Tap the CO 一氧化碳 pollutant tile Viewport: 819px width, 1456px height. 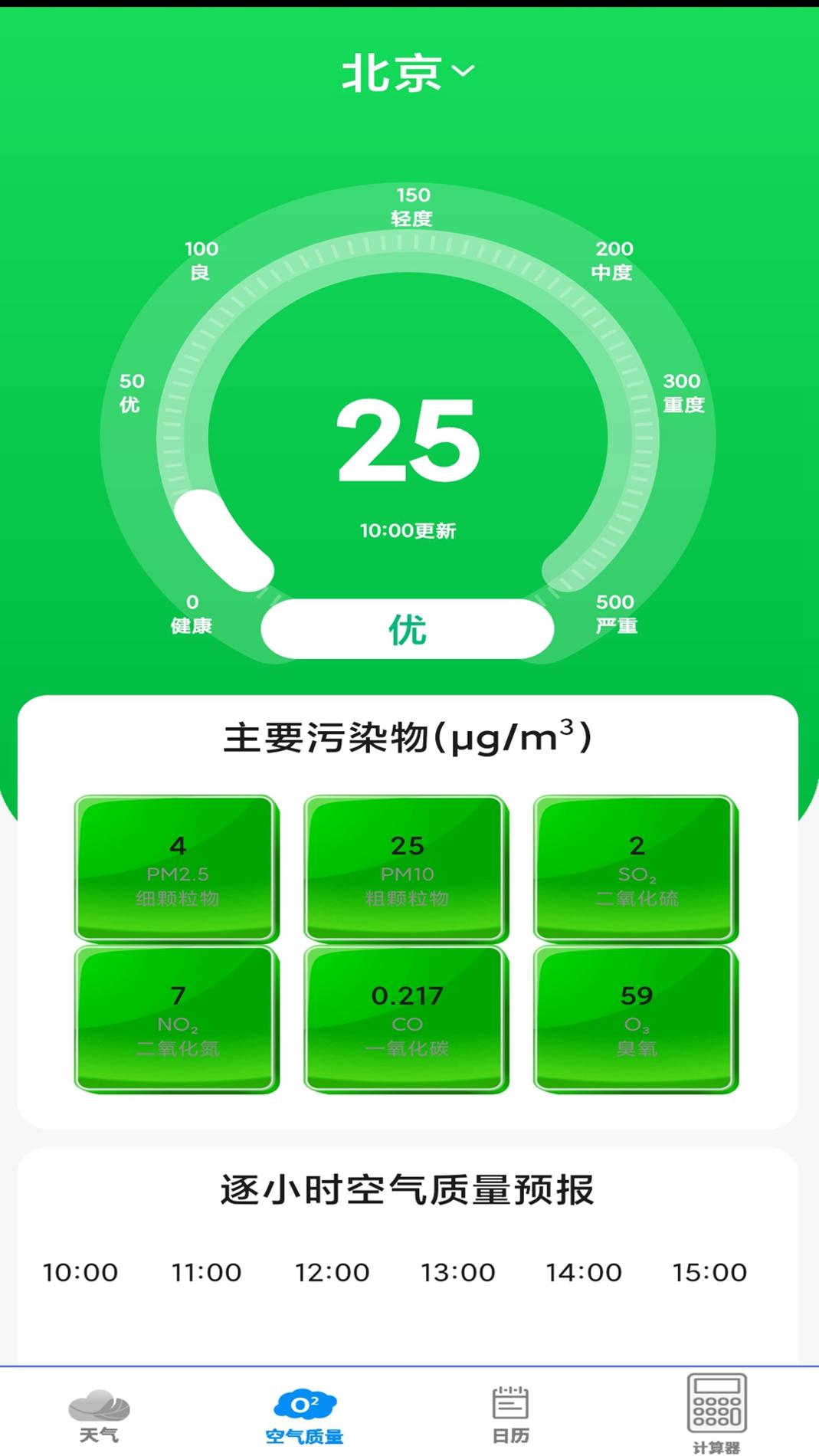(405, 1018)
